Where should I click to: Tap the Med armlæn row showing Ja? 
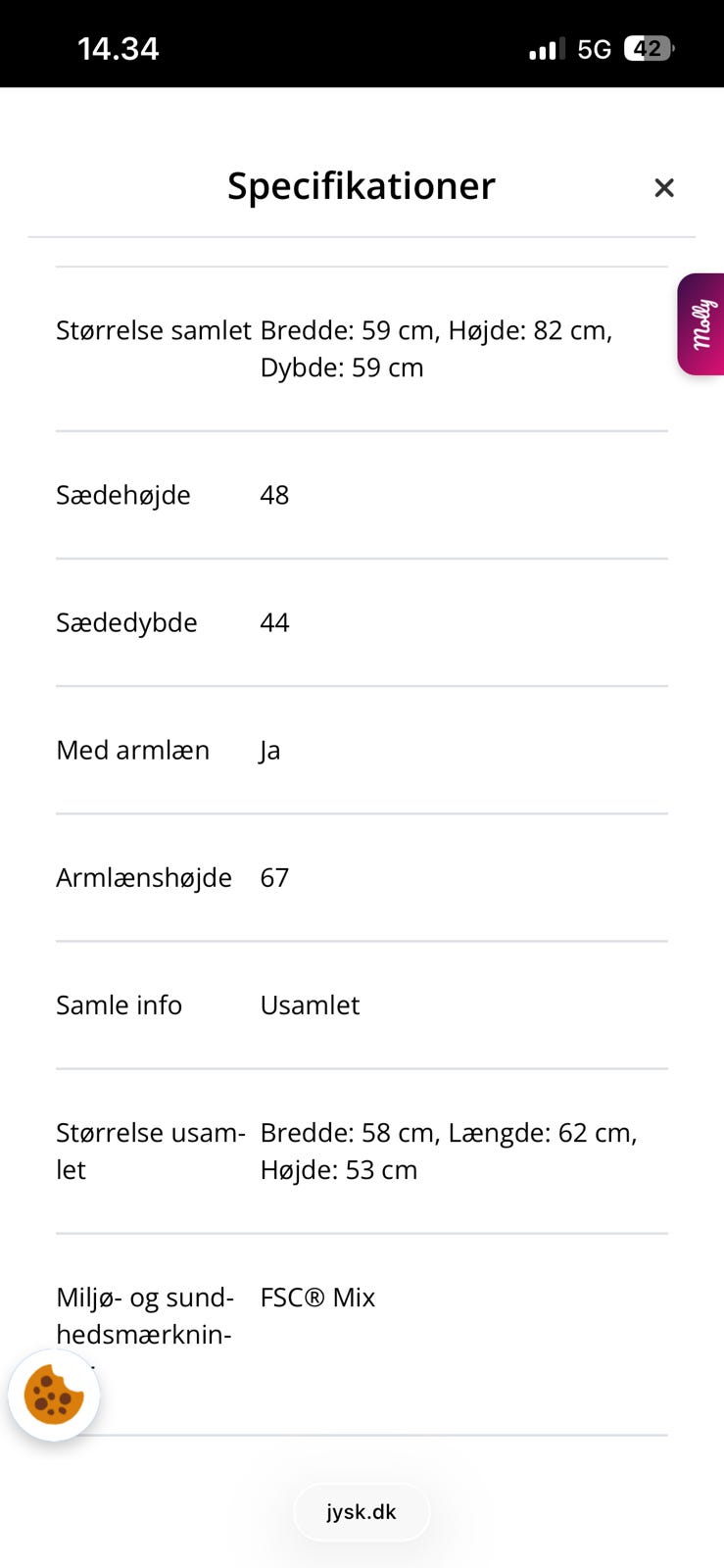[268, 750]
